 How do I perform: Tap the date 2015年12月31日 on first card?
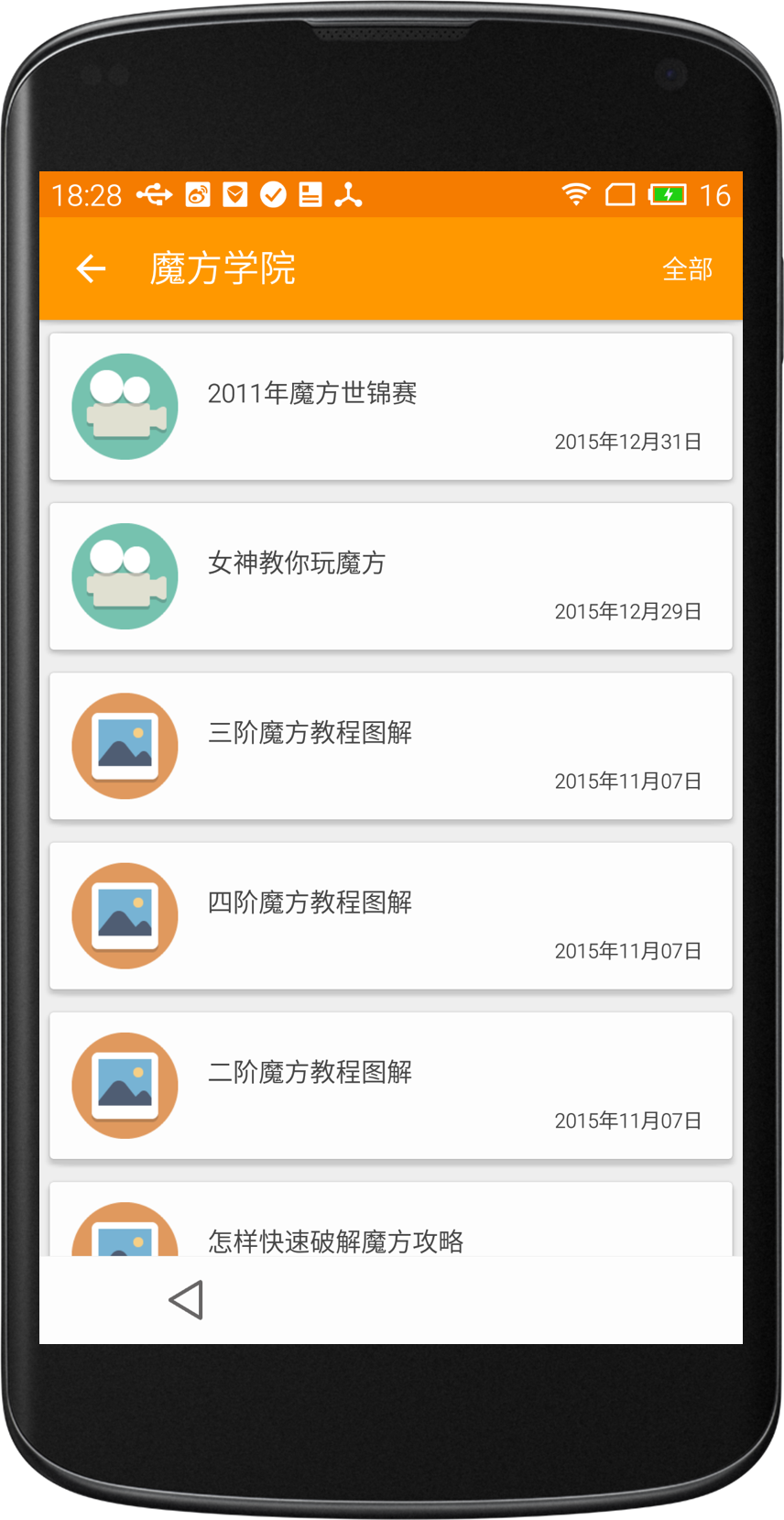tap(627, 441)
